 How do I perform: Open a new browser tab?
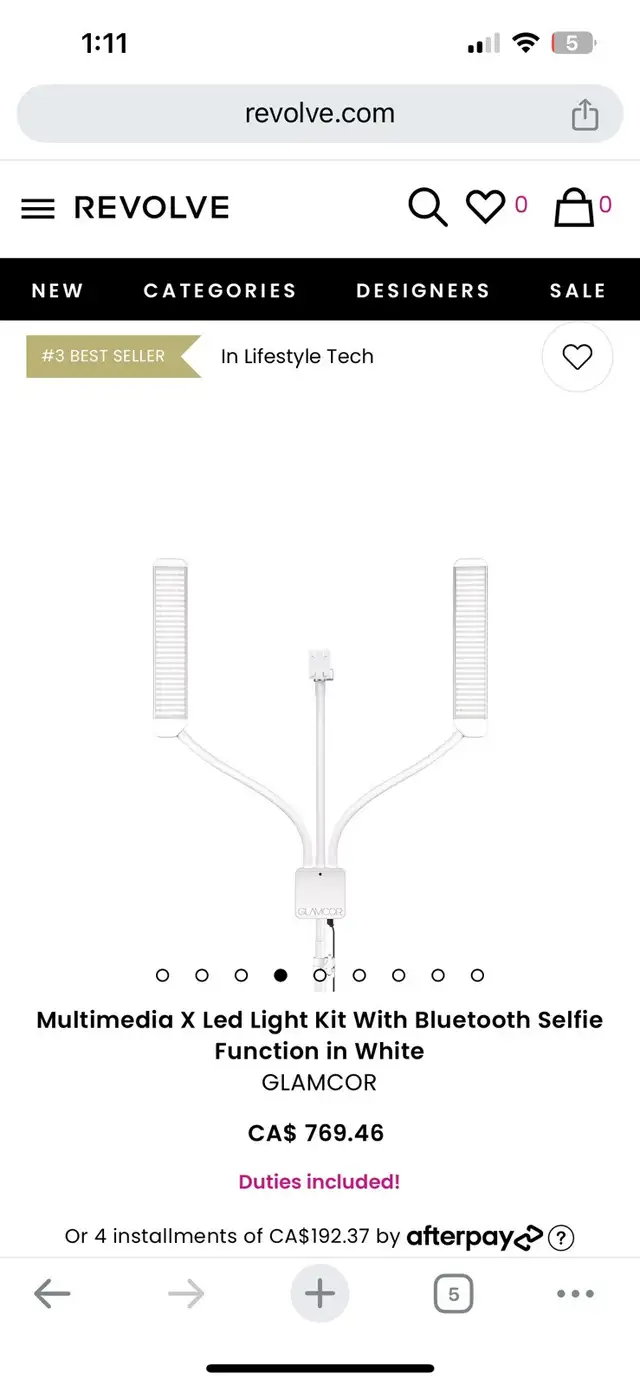pos(320,1294)
